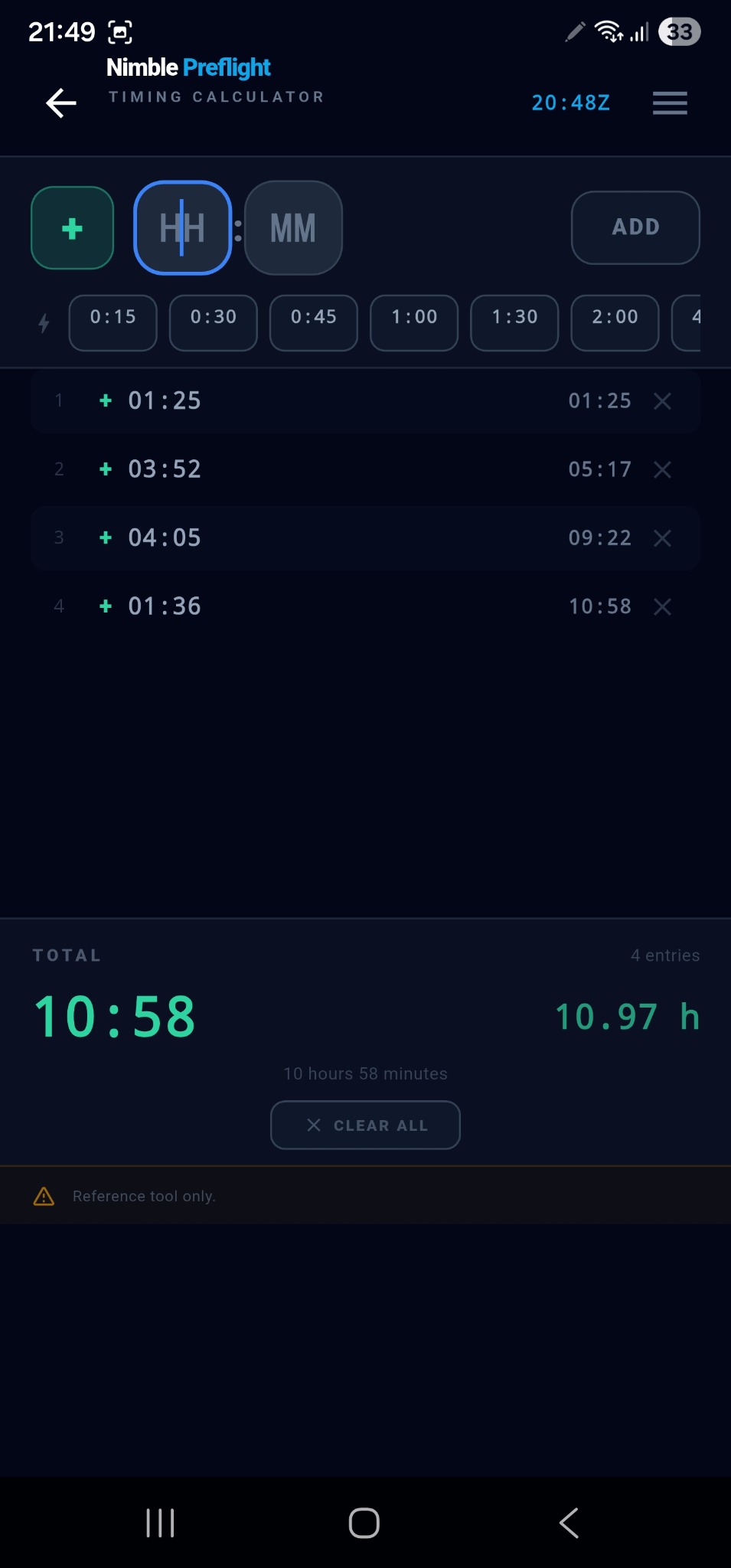Screen dimensions: 731x1568
Task: Select the 0:15 quick-add chip
Action: (x=113, y=323)
